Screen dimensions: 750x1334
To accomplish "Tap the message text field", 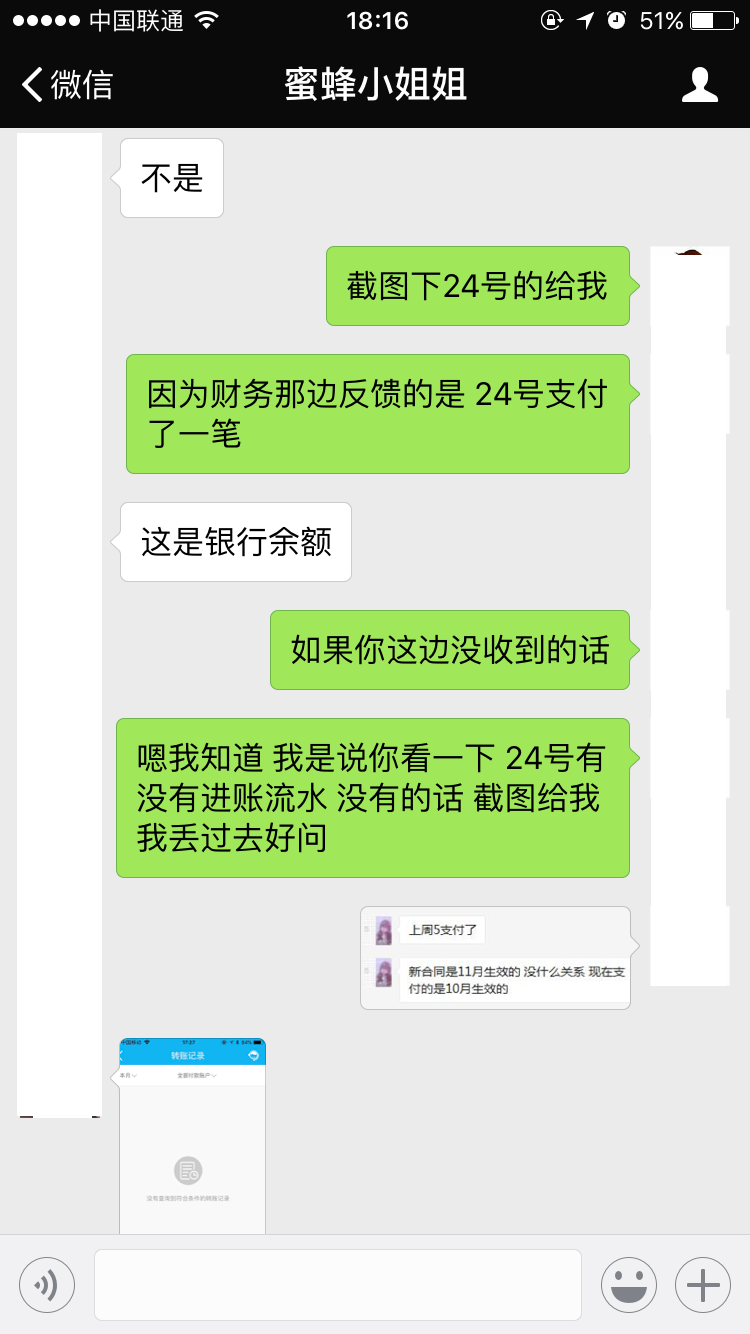I will pyautogui.click(x=338, y=1284).
